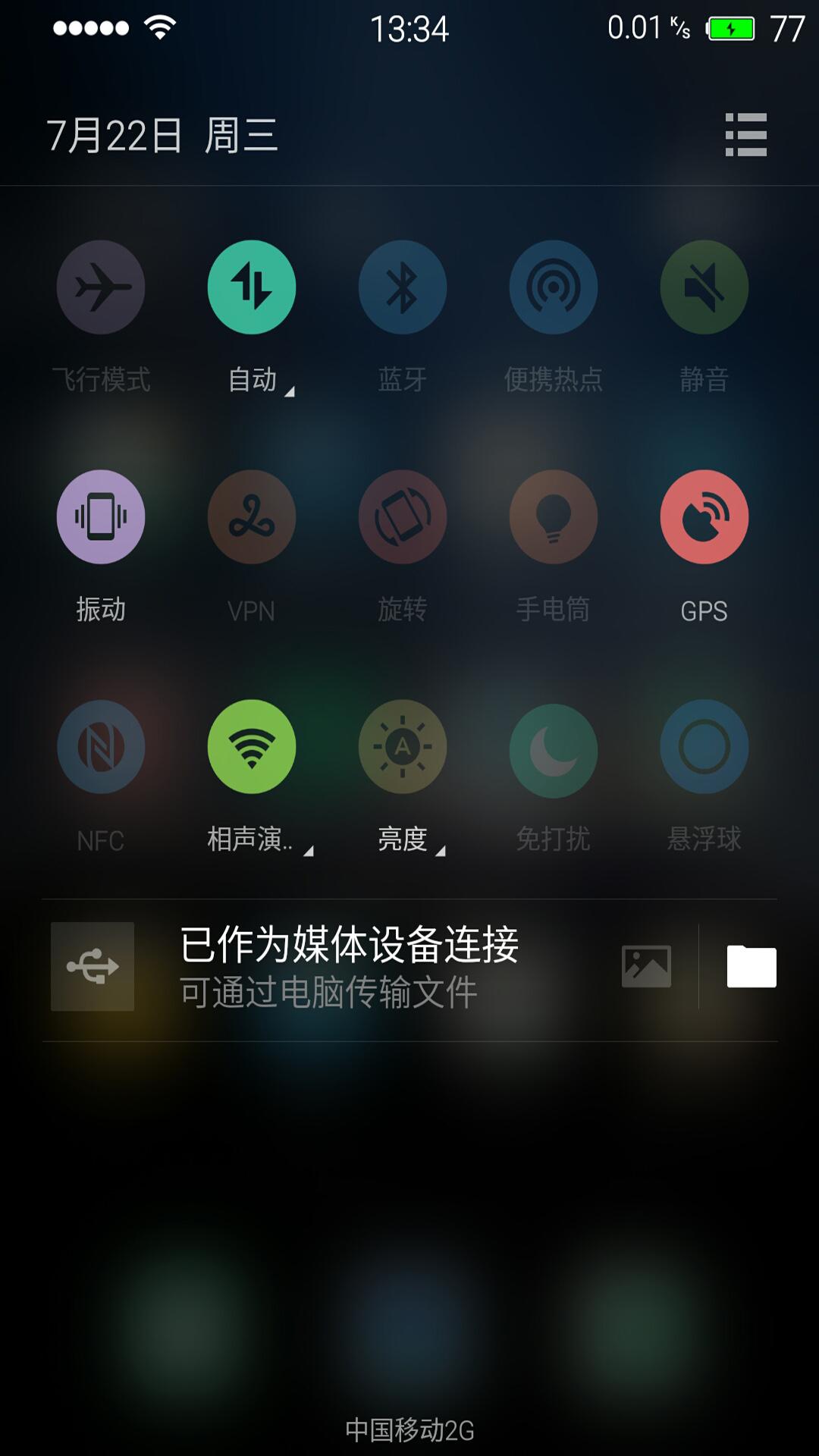Toggle silent mode (静音)
The width and height of the screenshot is (819, 1456).
(x=704, y=287)
